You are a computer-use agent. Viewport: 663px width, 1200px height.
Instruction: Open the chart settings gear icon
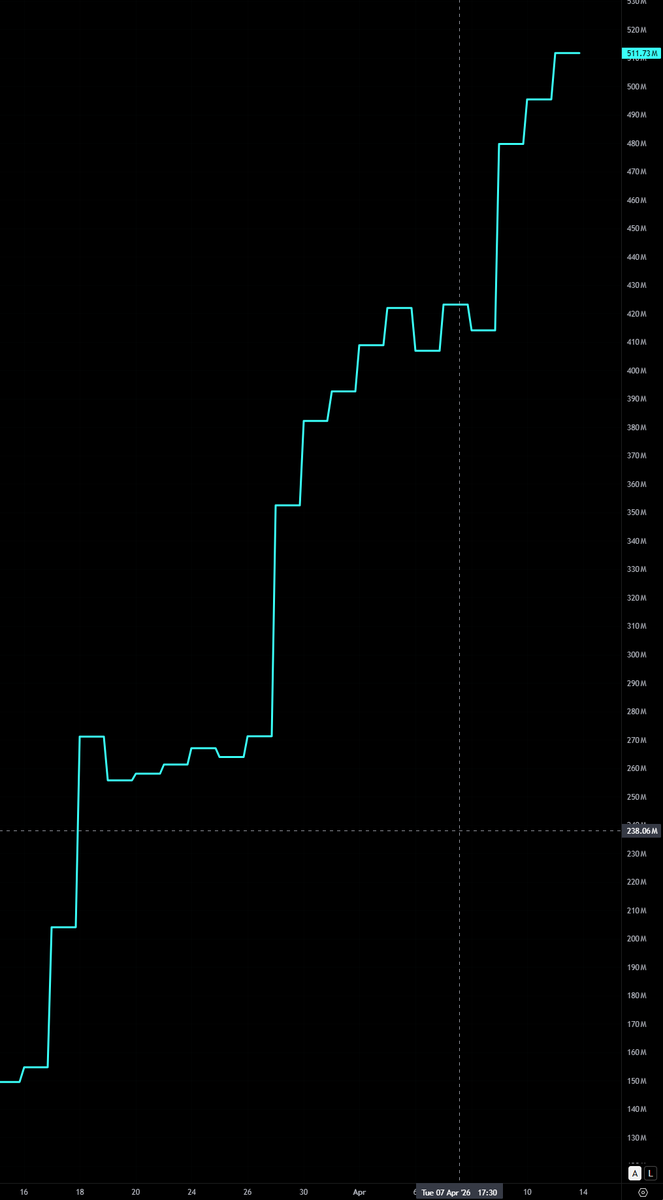tap(642, 1193)
